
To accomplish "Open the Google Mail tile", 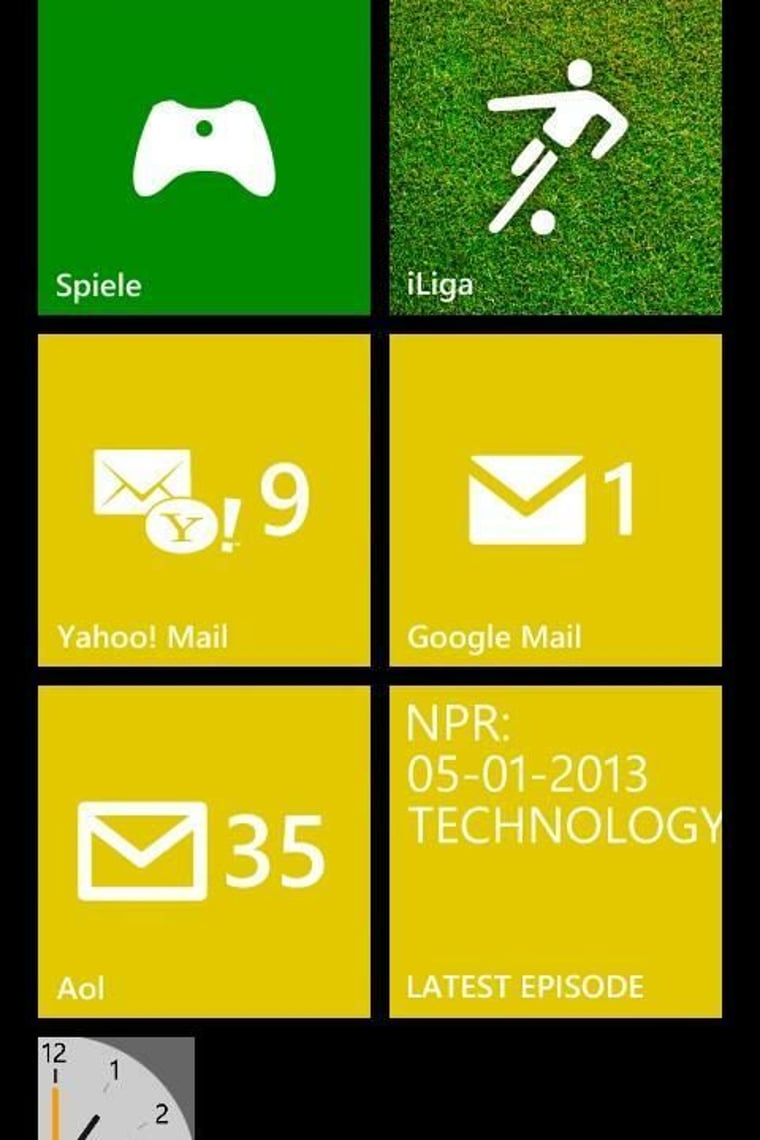I will pyautogui.click(x=555, y=500).
